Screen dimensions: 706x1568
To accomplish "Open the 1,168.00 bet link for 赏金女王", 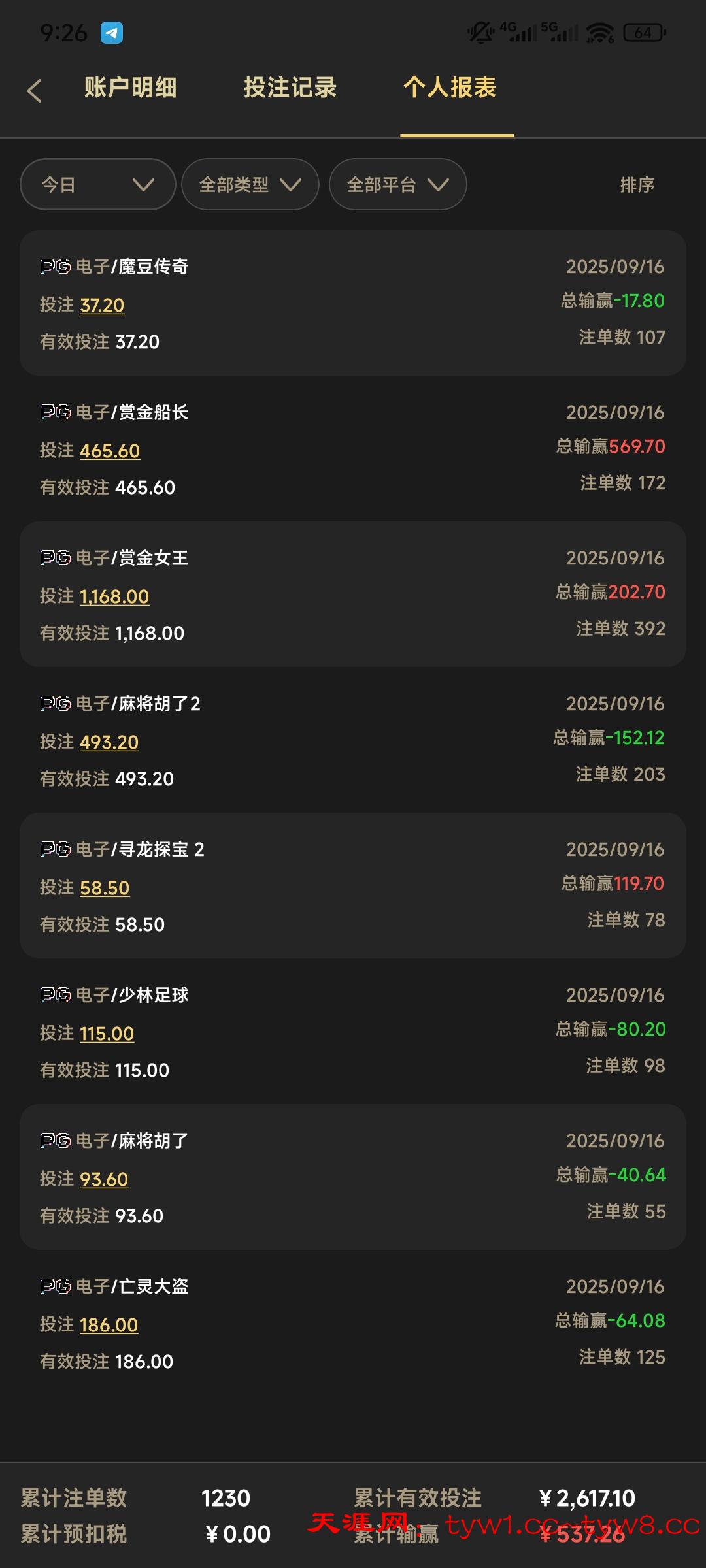I will [114, 596].
